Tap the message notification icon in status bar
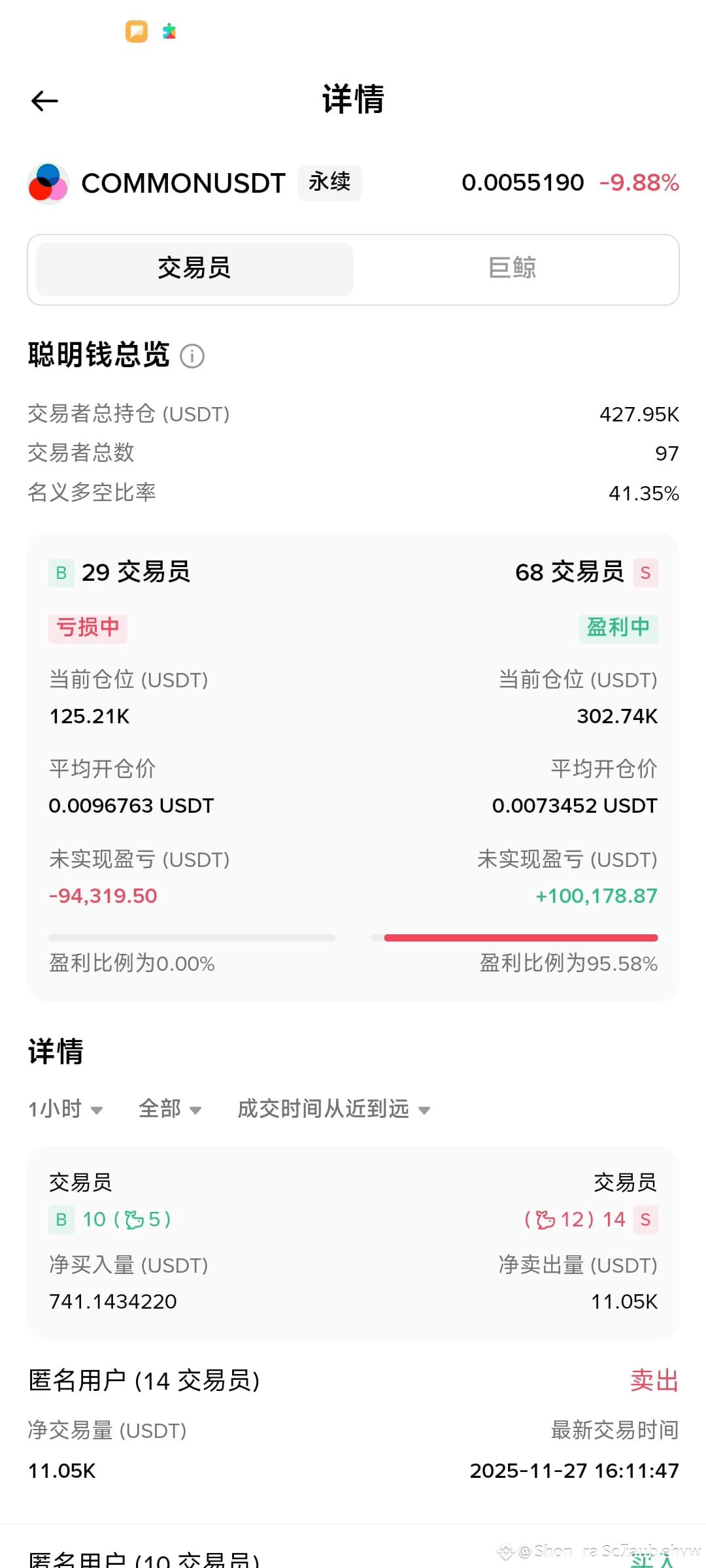Viewport: 706px width, 1568px height. point(135,31)
